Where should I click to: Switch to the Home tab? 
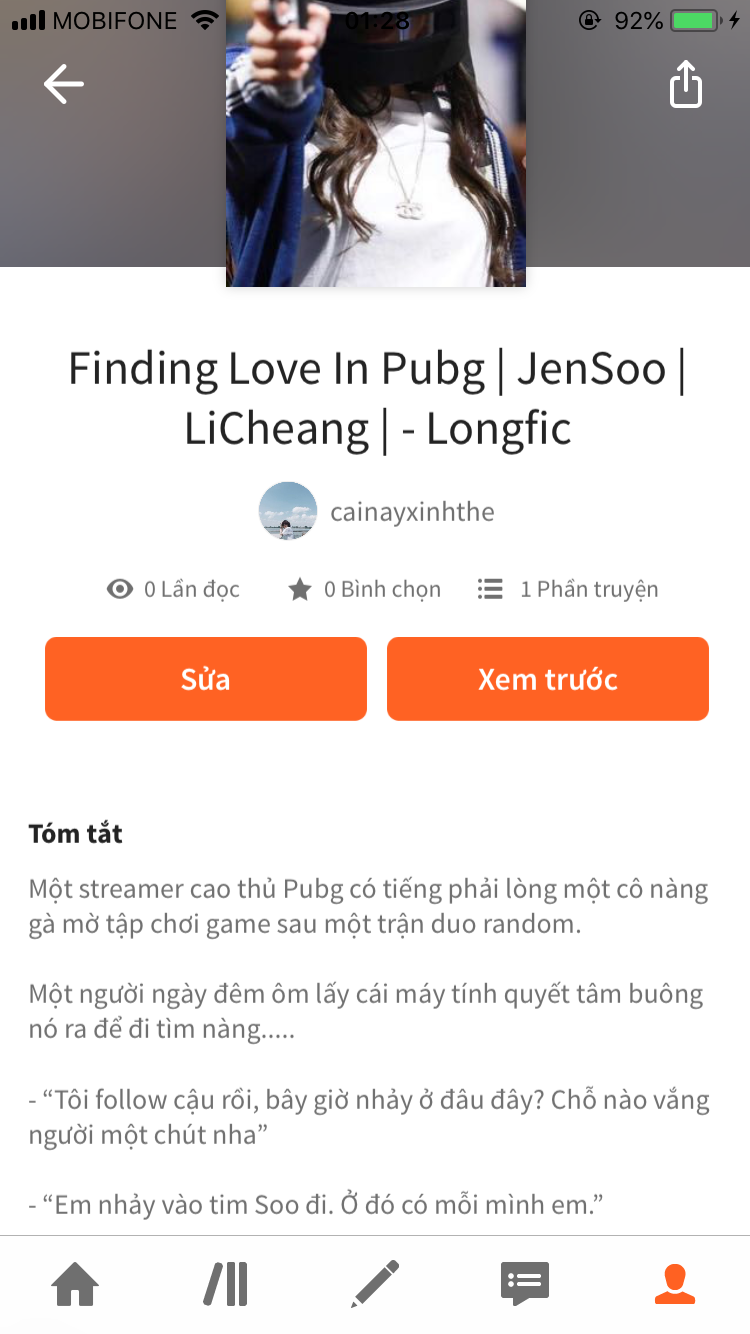(76, 1284)
